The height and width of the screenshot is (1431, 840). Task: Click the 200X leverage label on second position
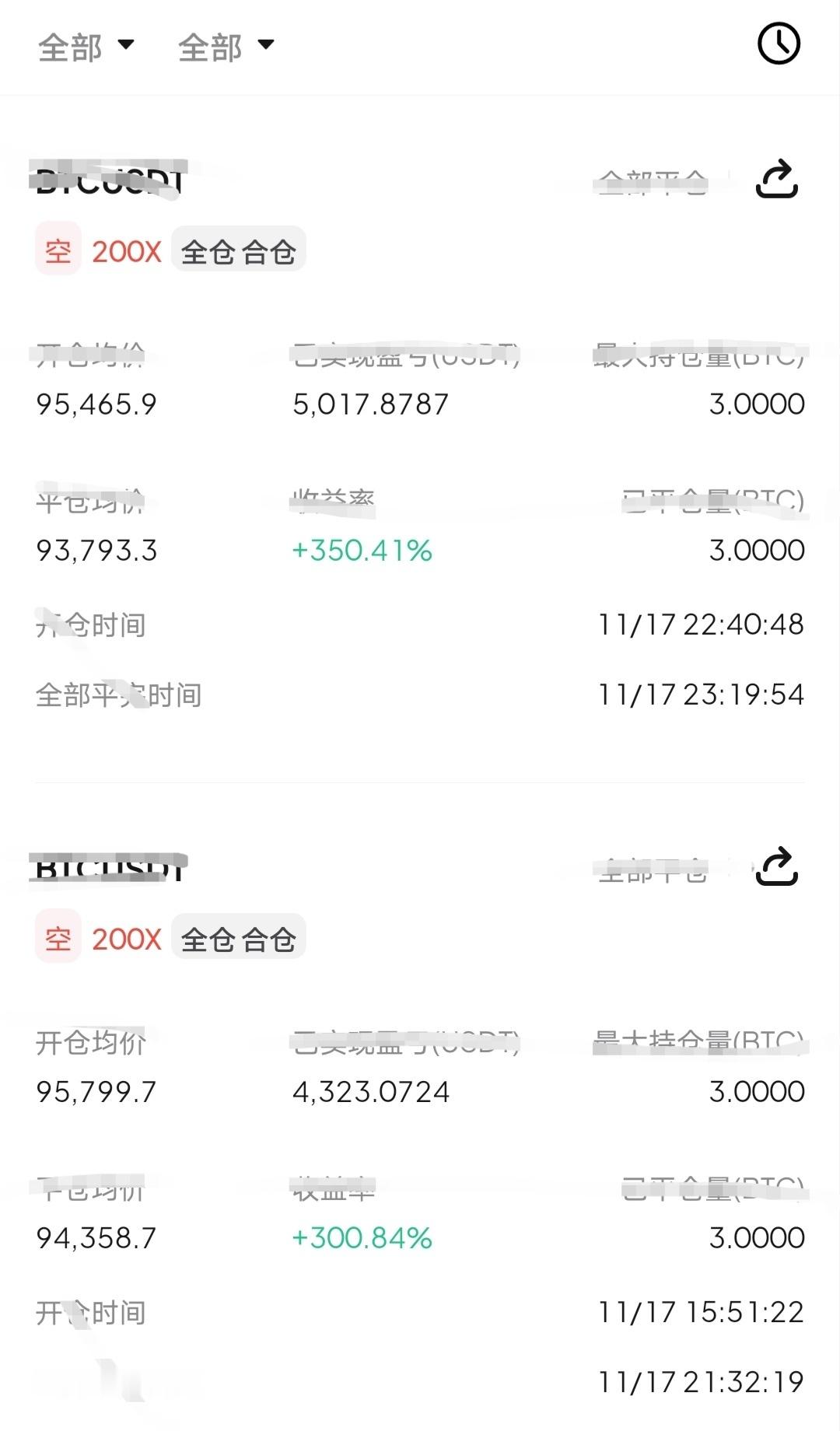(x=124, y=938)
